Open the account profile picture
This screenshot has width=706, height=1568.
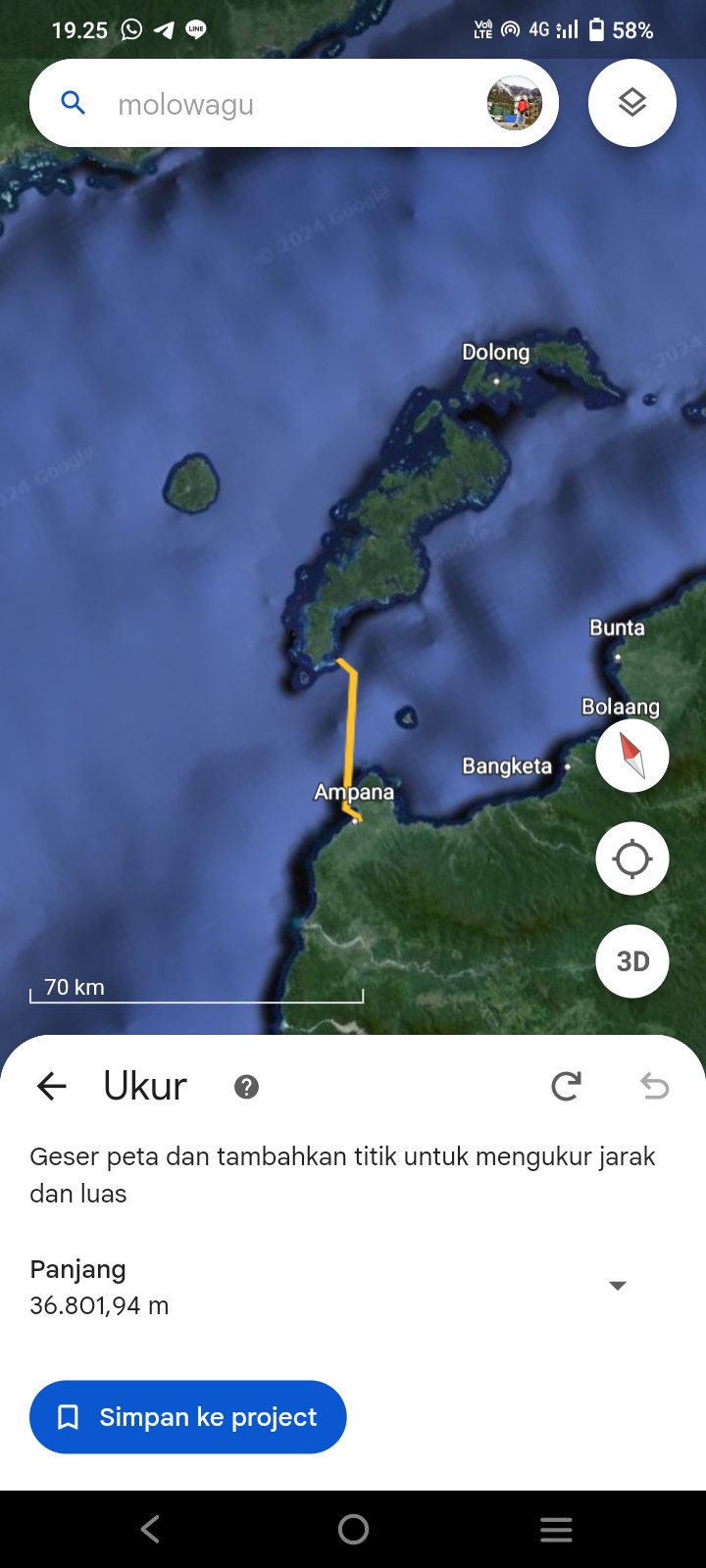point(515,103)
